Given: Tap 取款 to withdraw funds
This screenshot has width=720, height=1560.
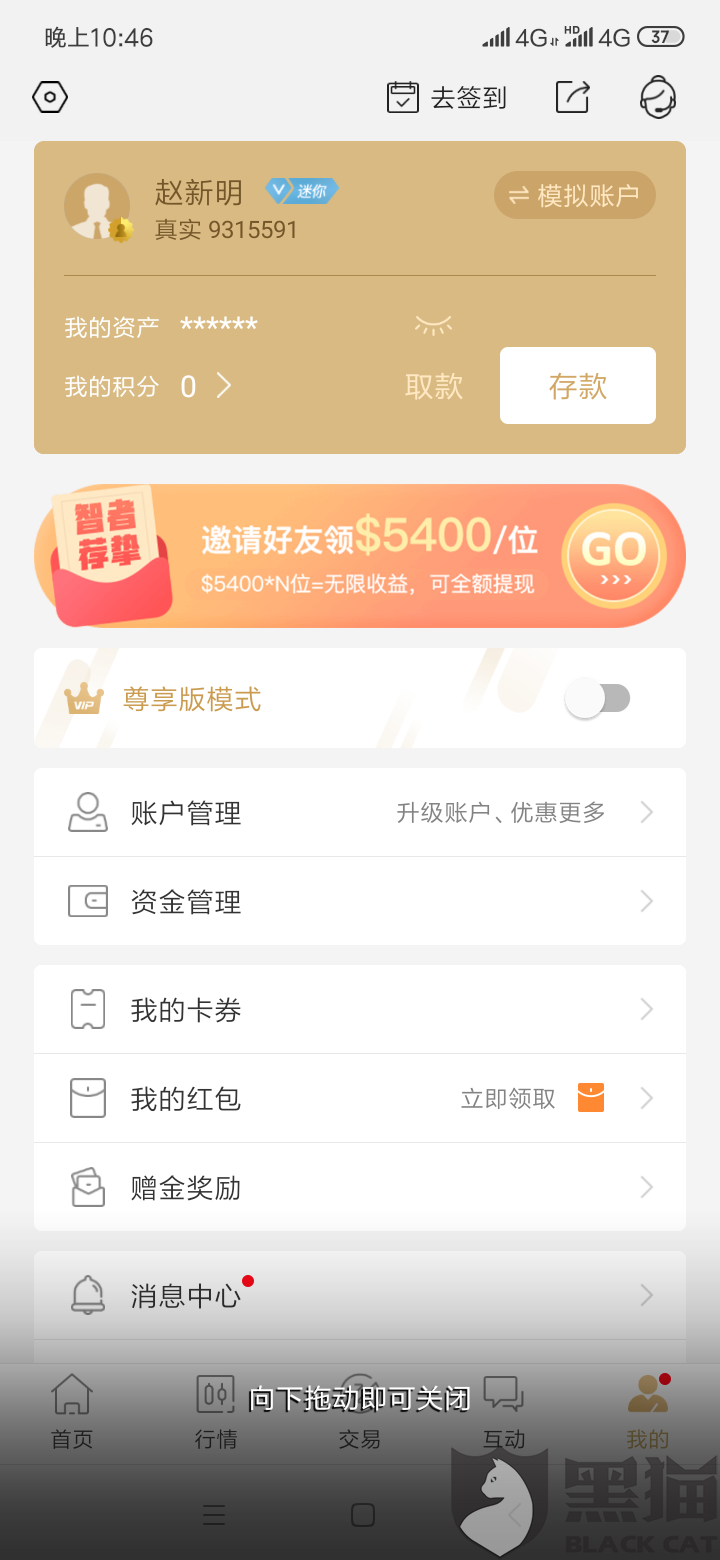Looking at the screenshot, I should (x=434, y=387).
